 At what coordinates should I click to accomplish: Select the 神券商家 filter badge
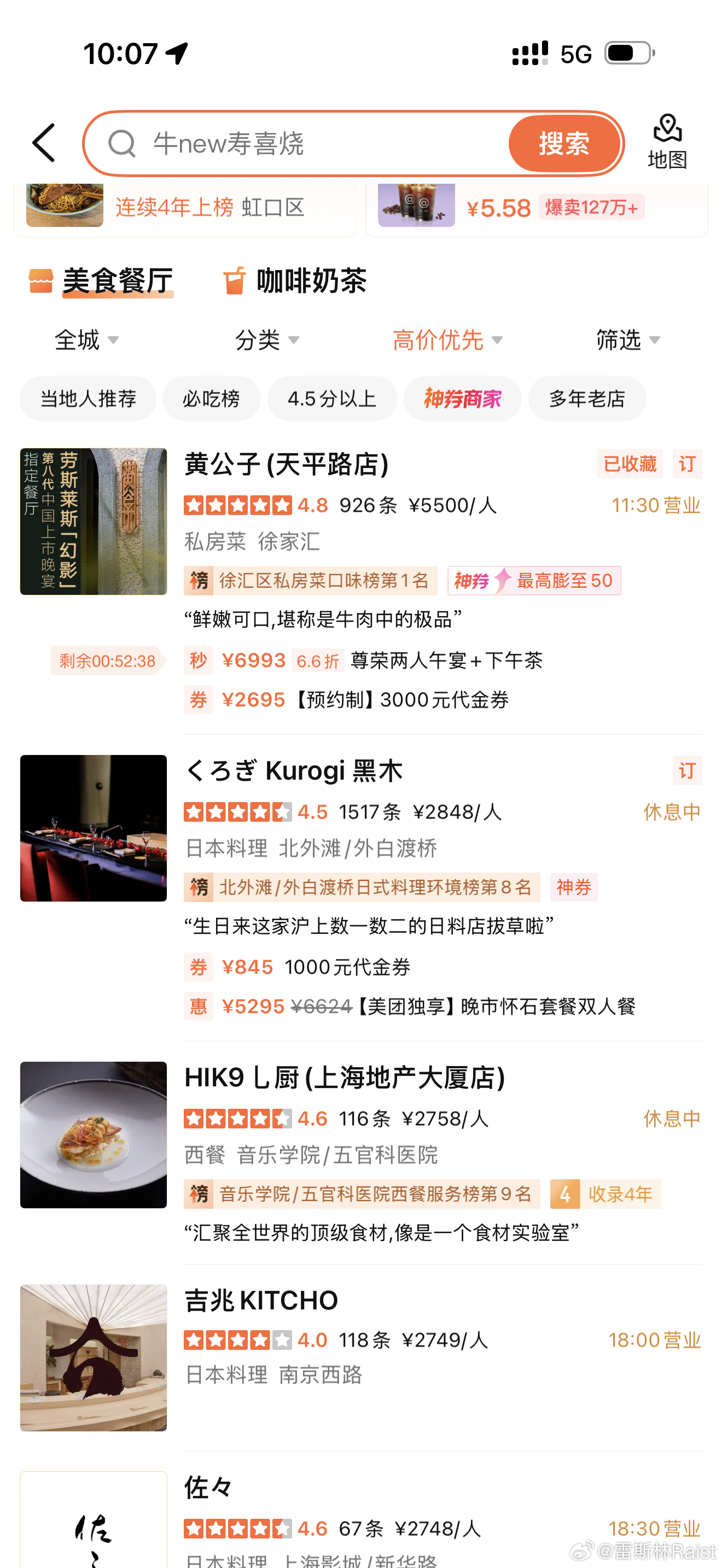point(462,399)
